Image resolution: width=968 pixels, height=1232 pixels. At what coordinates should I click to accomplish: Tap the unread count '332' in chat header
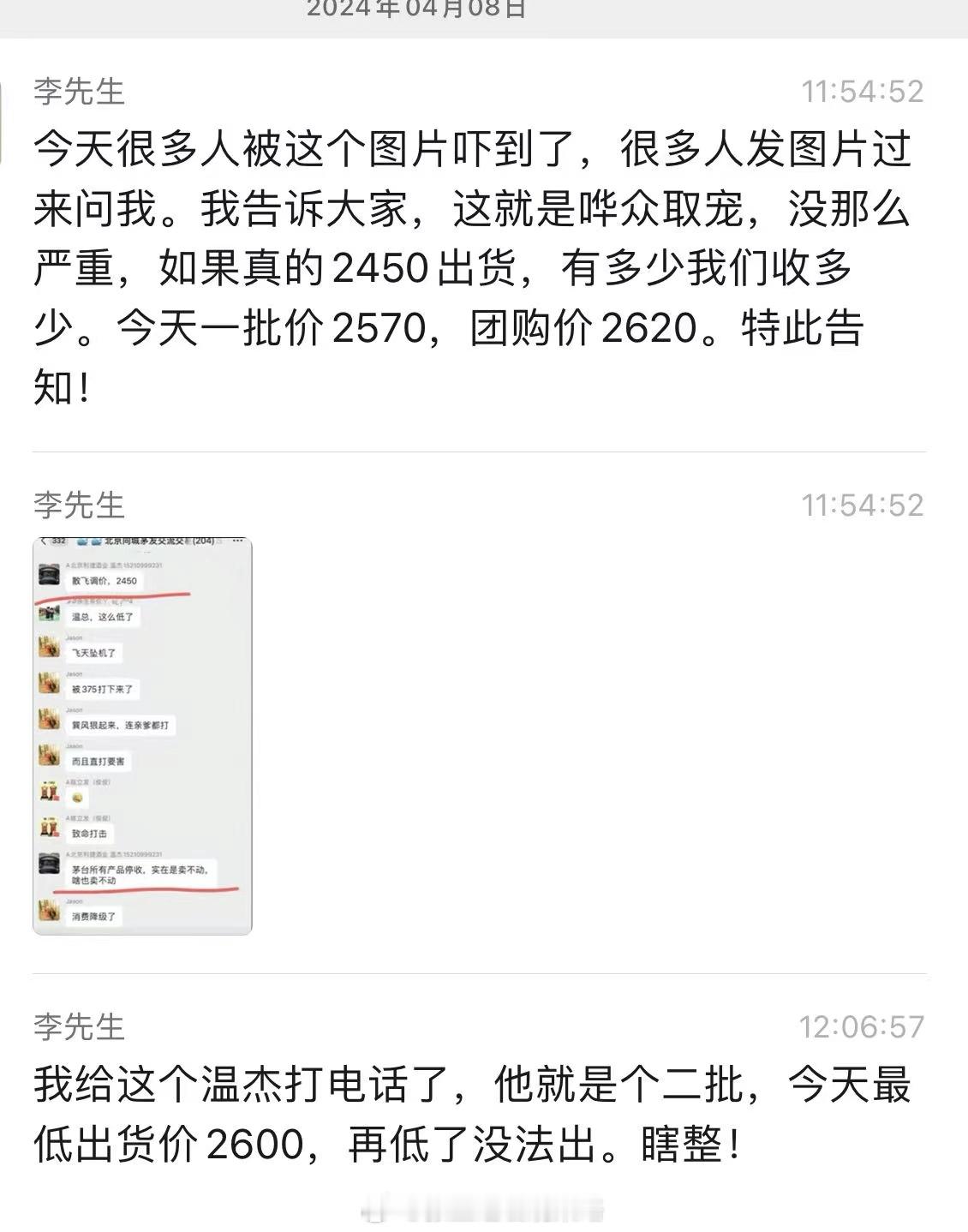click(58, 541)
